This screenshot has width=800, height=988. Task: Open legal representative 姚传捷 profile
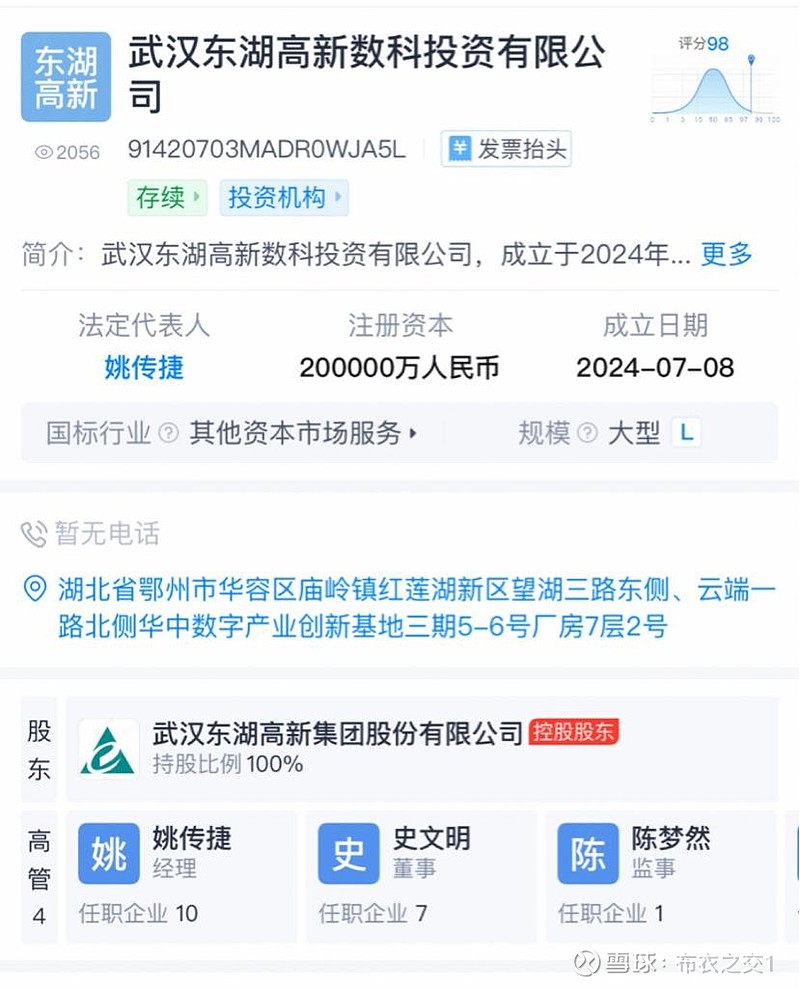pos(141,368)
